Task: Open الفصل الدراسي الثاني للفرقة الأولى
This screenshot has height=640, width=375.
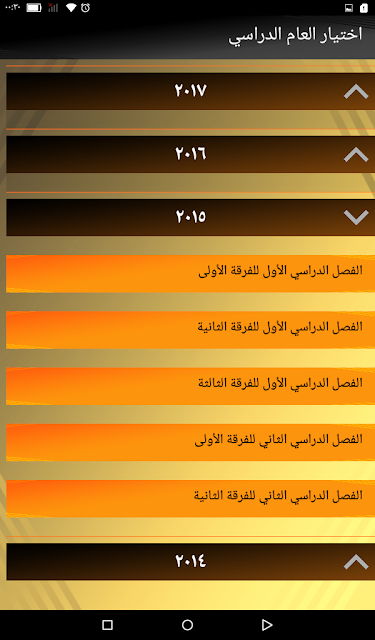Action: click(191, 442)
